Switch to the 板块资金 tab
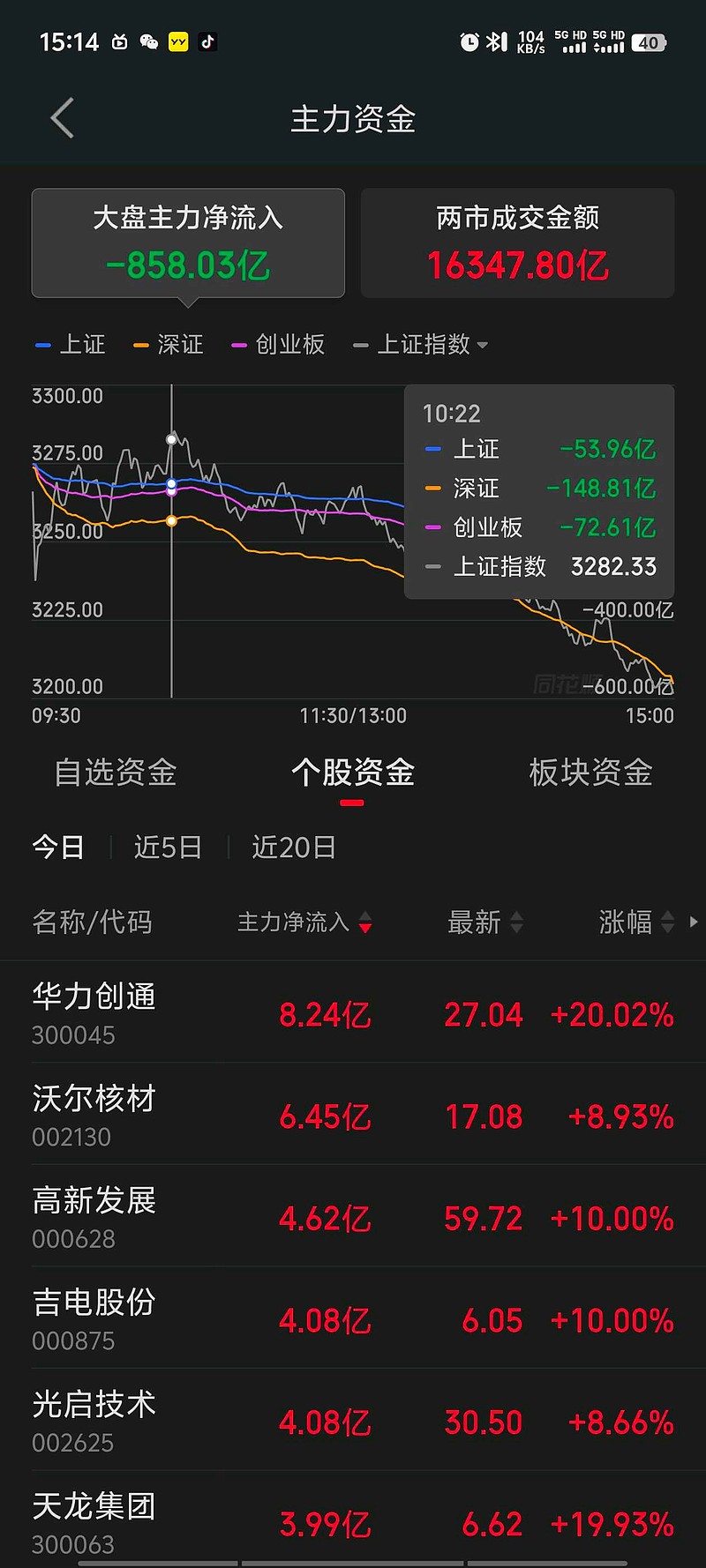Screen dimensions: 706x1568 (x=590, y=773)
